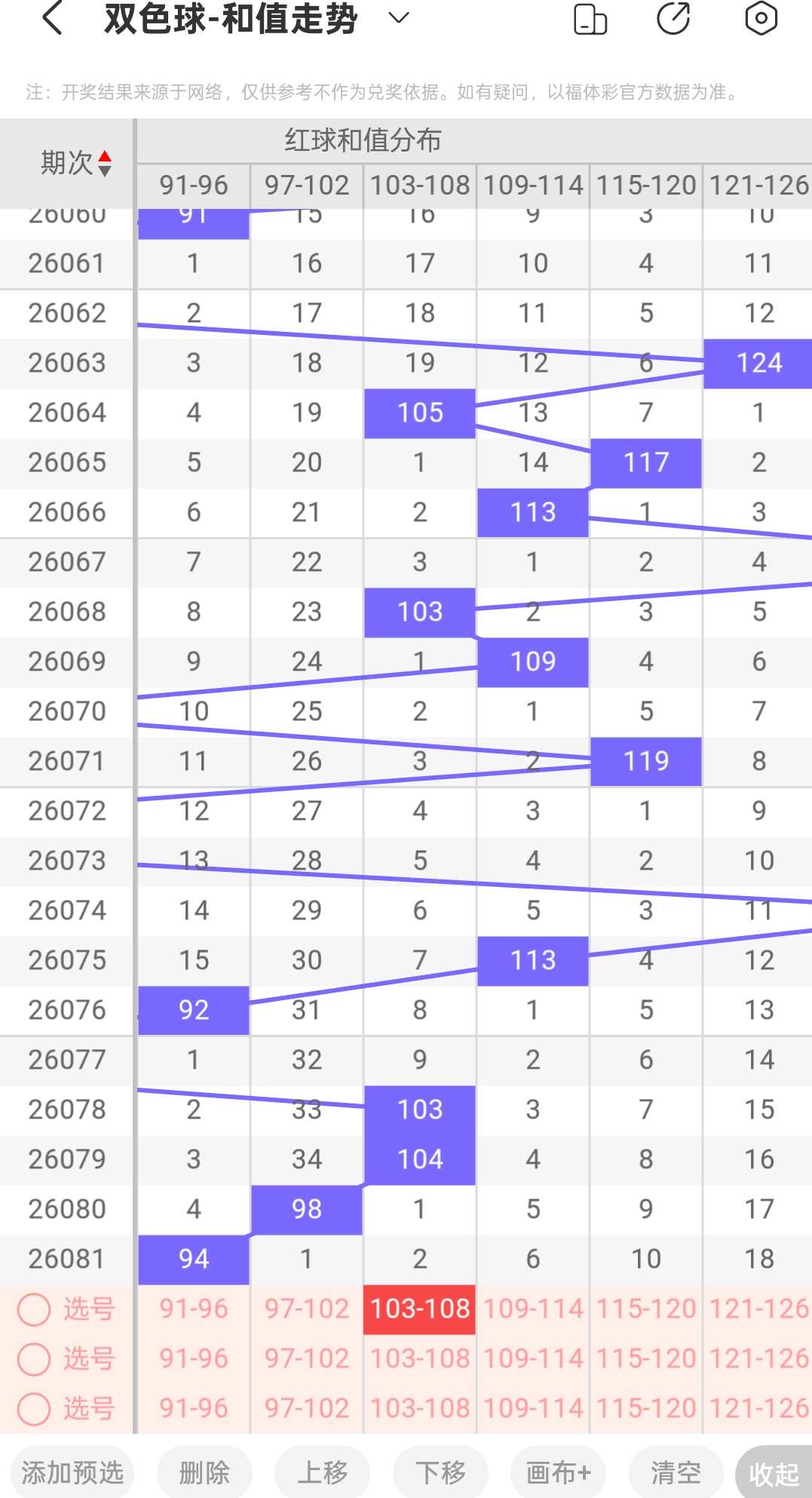This screenshot has width=812, height=1498.
Task: Tap 上移 button
Action: point(322,1472)
